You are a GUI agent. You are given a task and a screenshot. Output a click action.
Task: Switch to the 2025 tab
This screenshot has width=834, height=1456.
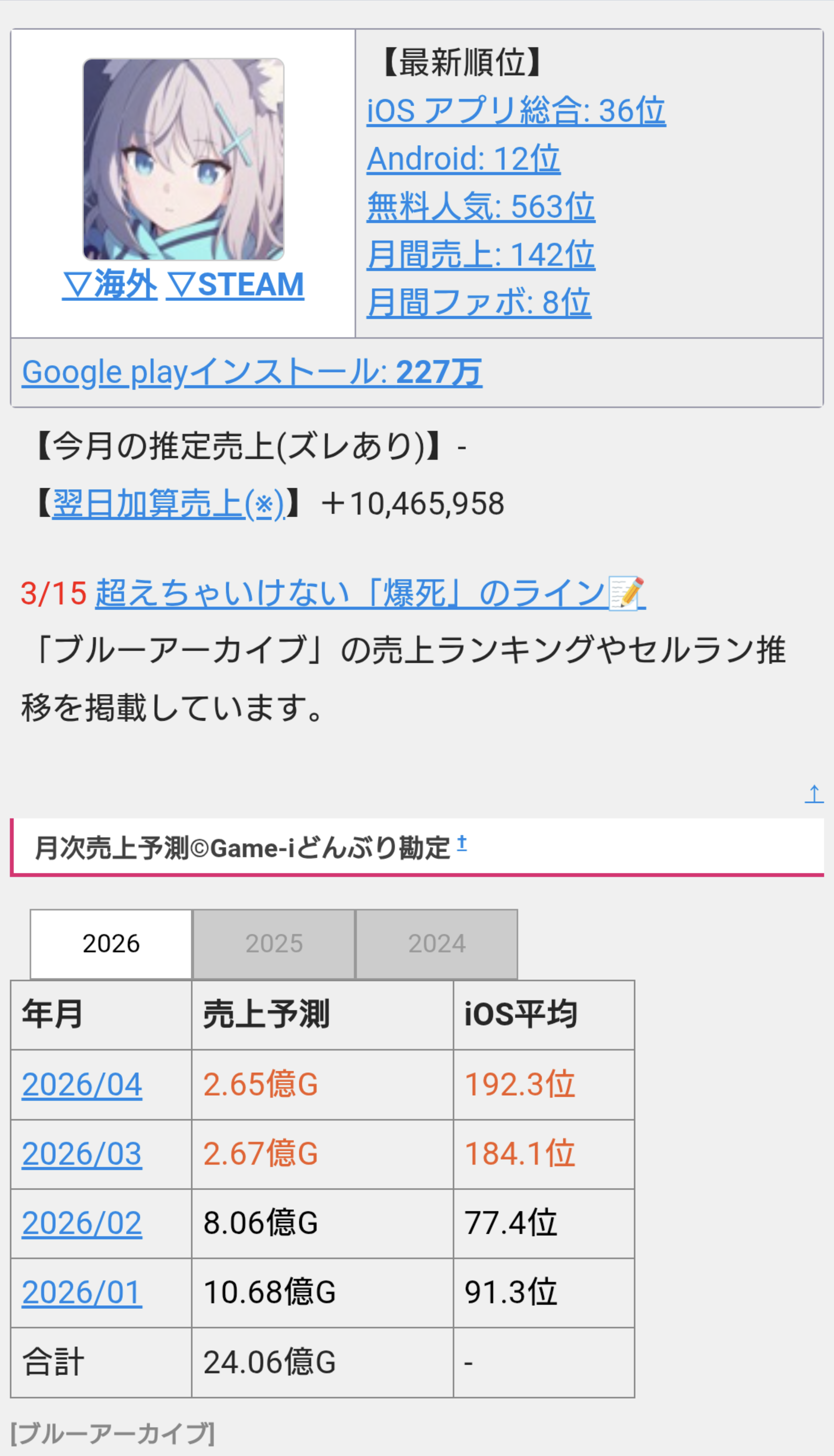click(274, 944)
